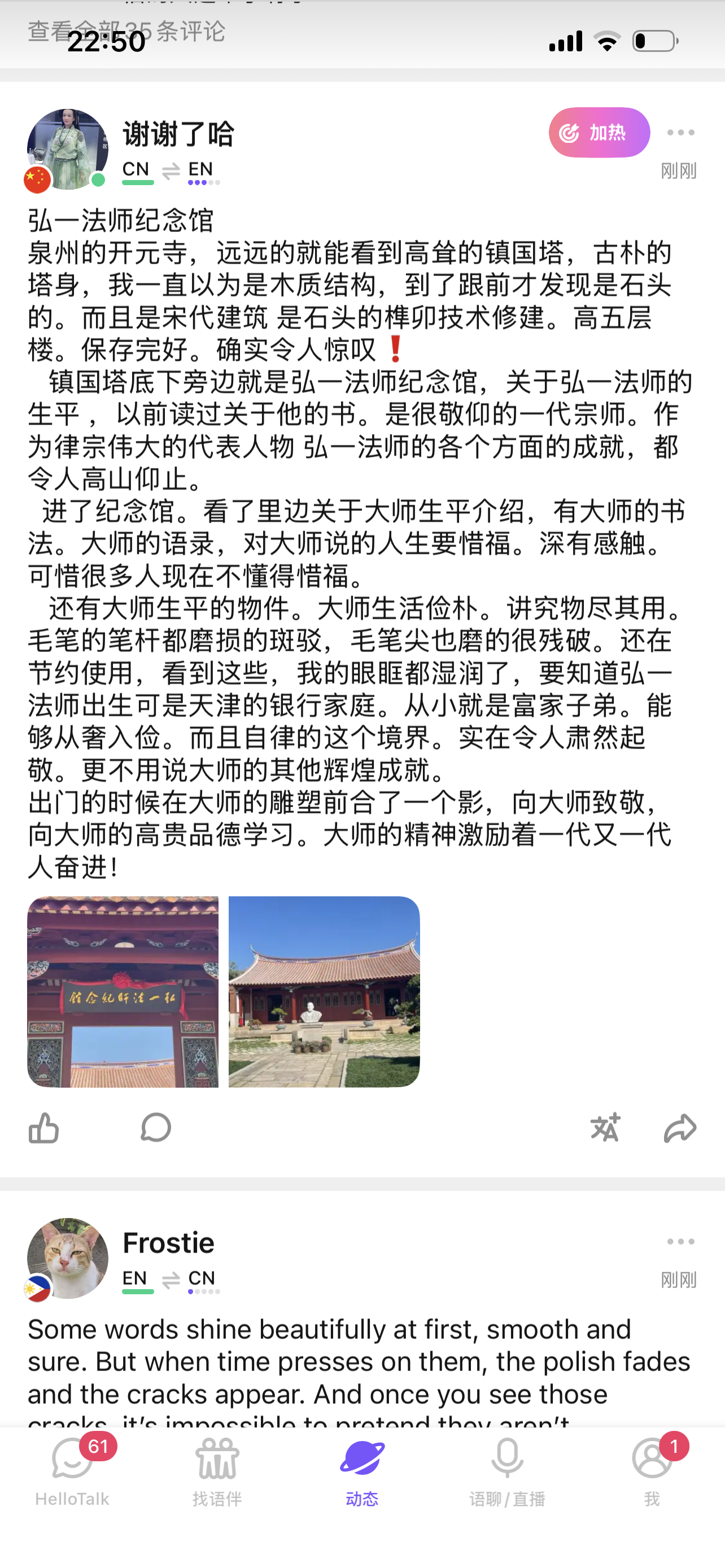Comment on 谢谢了哈's post
The image size is (725, 1568).
click(x=156, y=1128)
